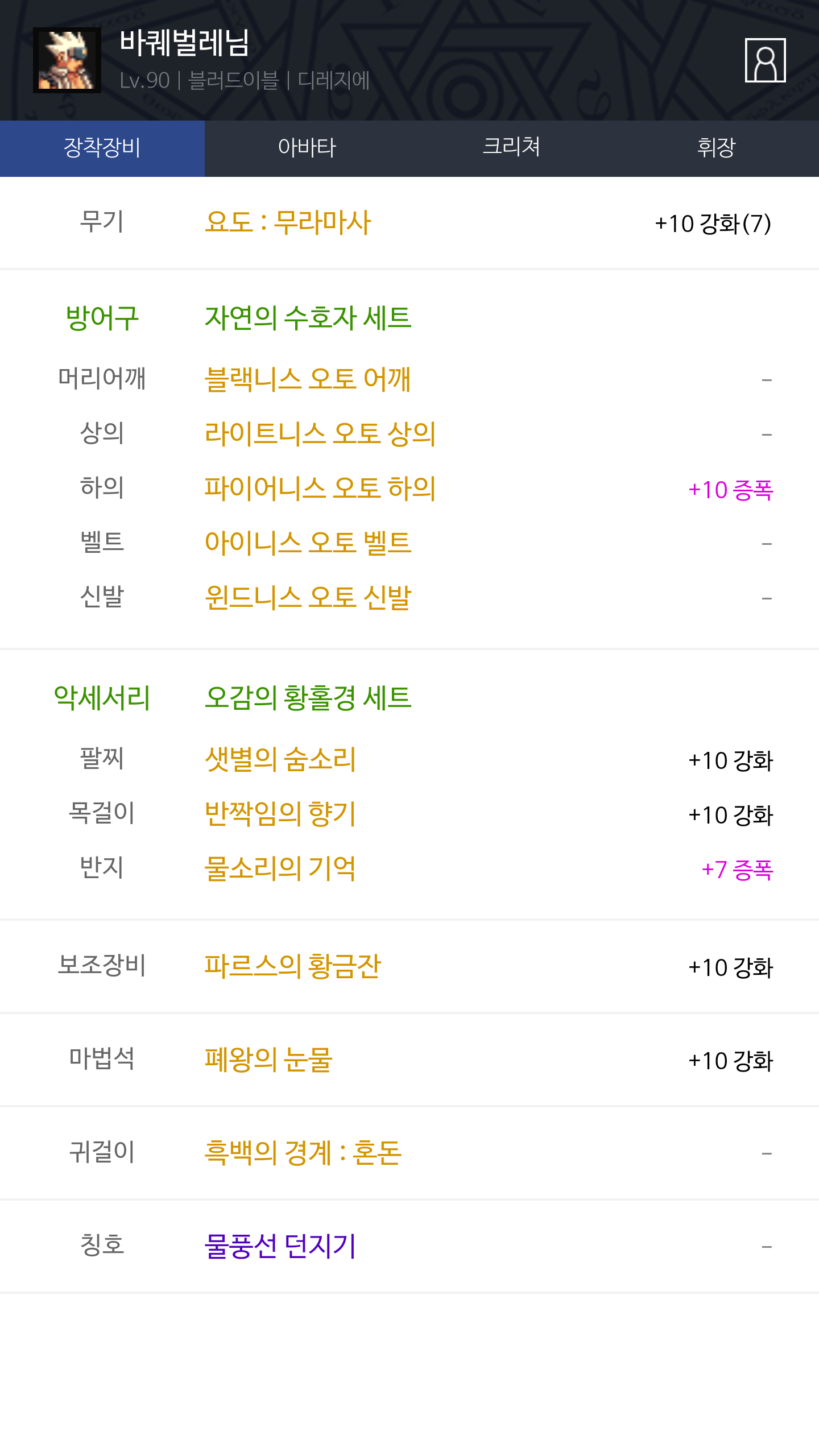Switch to the 아바타 tab

307,148
